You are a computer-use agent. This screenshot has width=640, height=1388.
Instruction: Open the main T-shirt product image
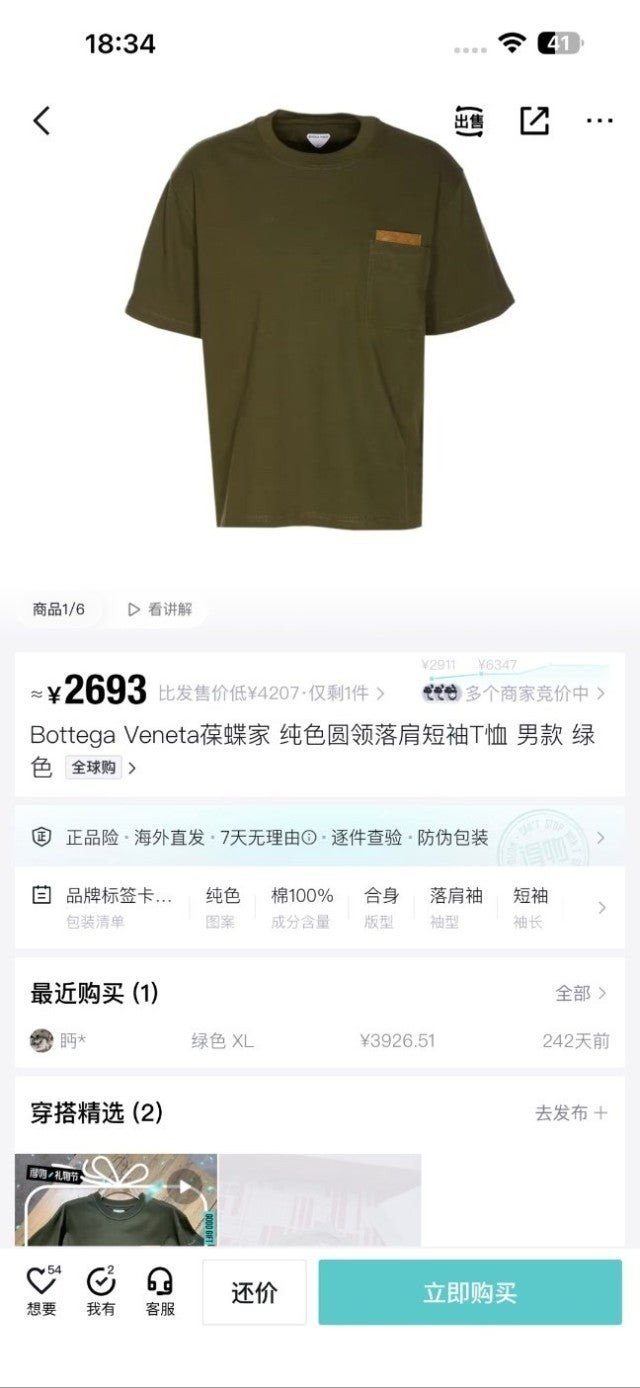(x=320, y=320)
